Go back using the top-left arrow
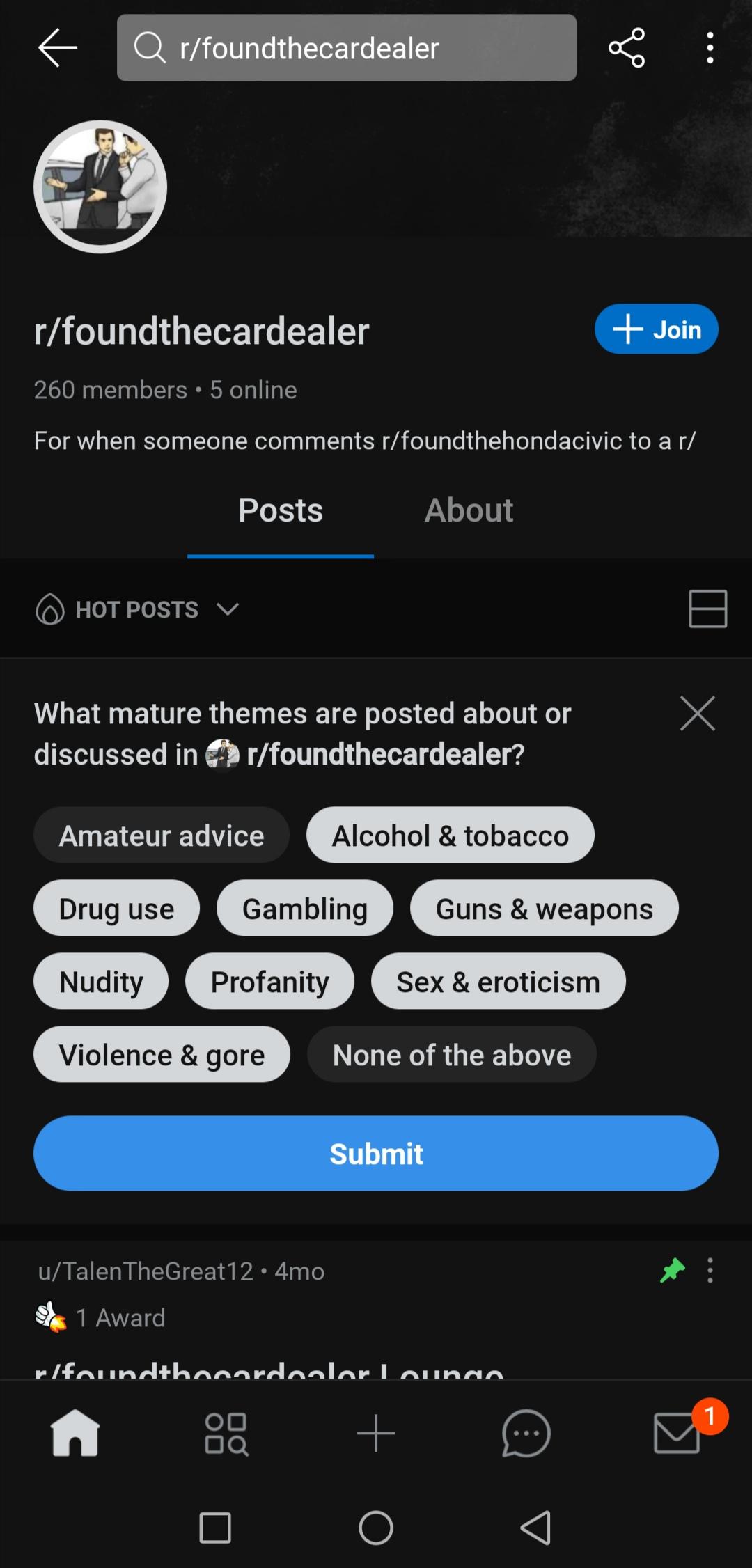Image resolution: width=752 pixels, height=1568 pixels. point(57,48)
